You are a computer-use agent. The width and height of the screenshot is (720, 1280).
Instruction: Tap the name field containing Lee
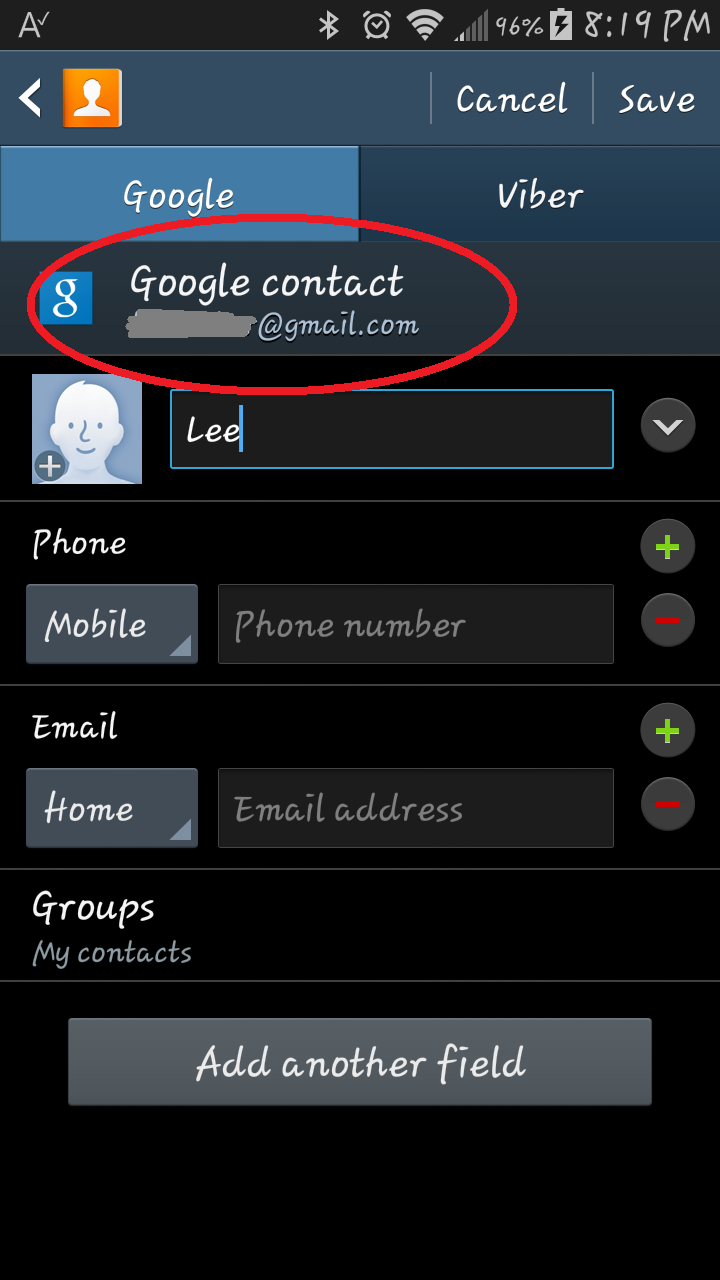click(391, 429)
